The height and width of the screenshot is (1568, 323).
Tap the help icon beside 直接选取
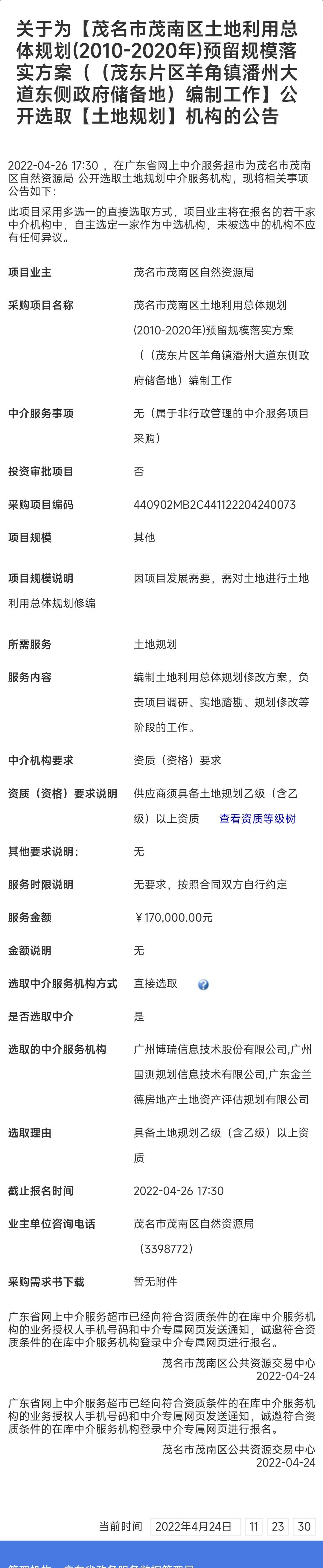(204, 985)
